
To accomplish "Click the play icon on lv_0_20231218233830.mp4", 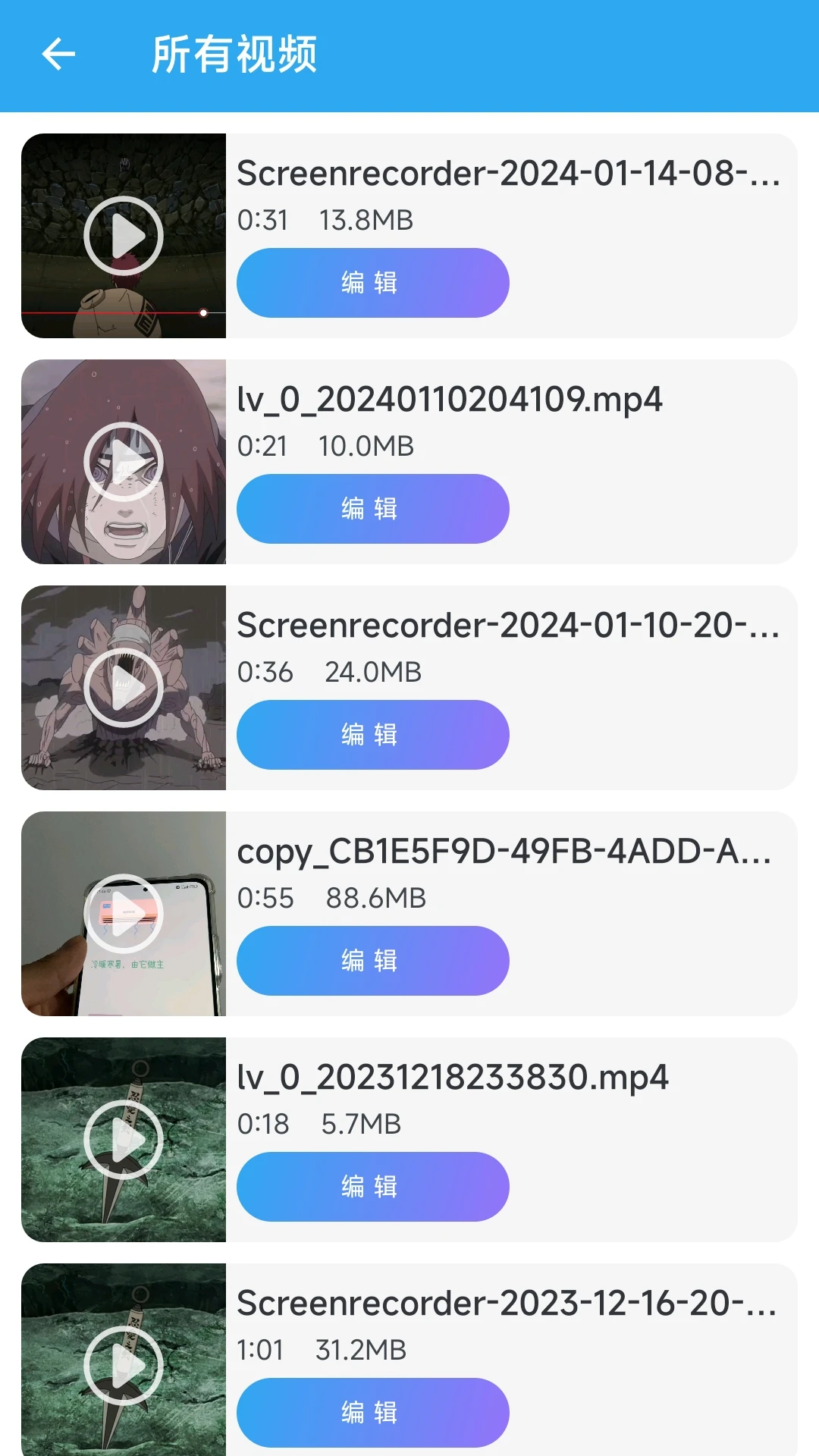I will coord(125,1138).
